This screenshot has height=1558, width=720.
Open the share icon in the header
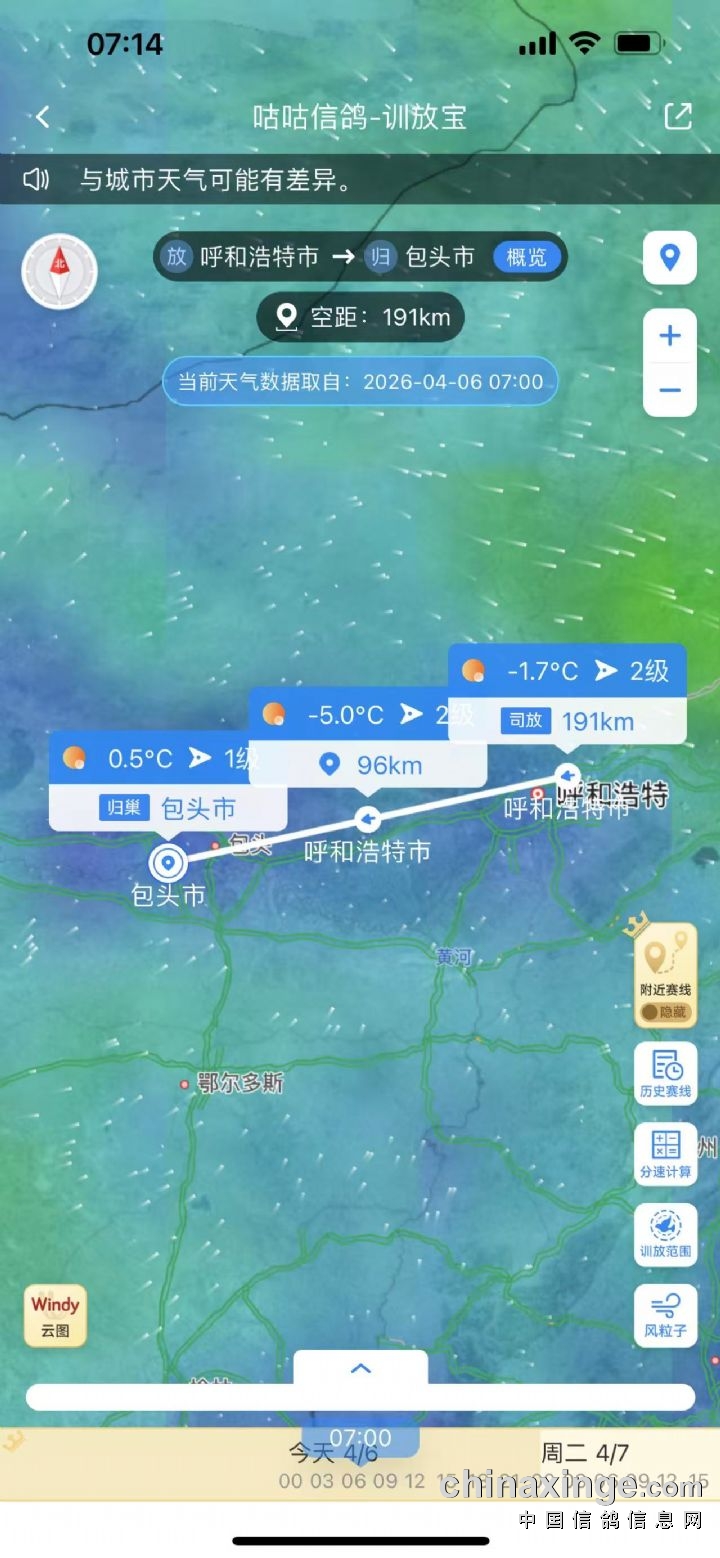(x=678, y=116)
